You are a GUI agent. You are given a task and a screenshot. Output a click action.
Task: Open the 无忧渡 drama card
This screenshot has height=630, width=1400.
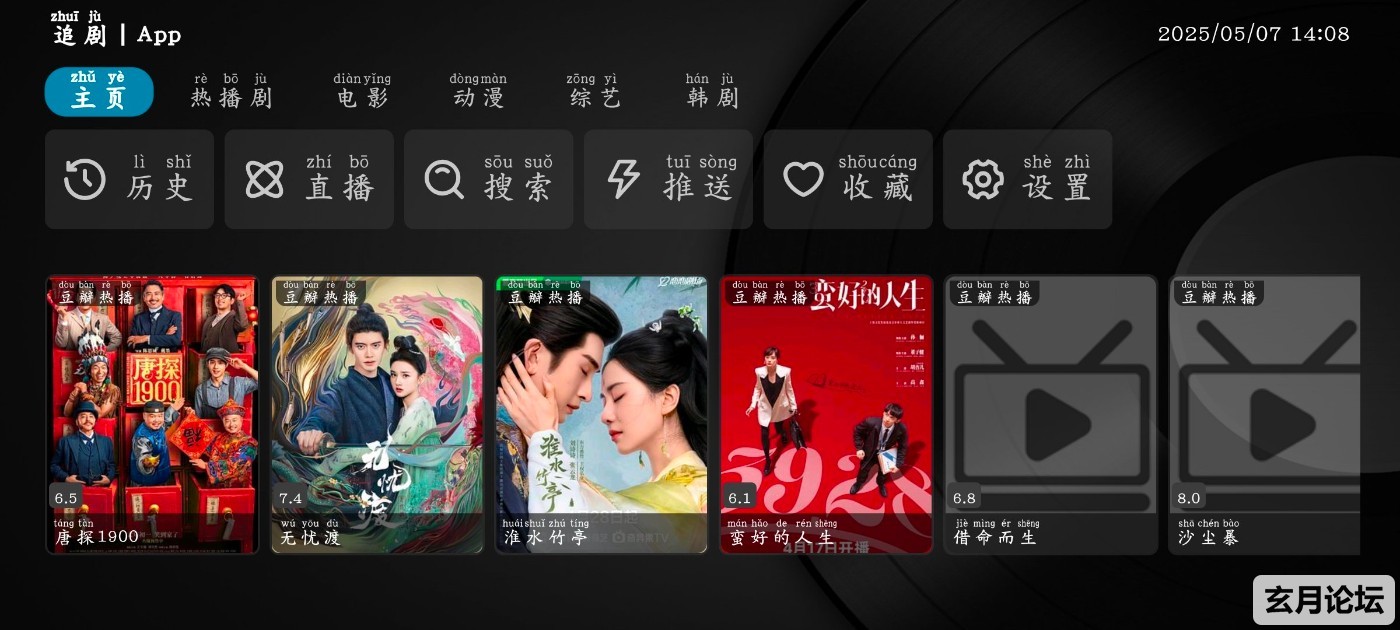(377, 414)
